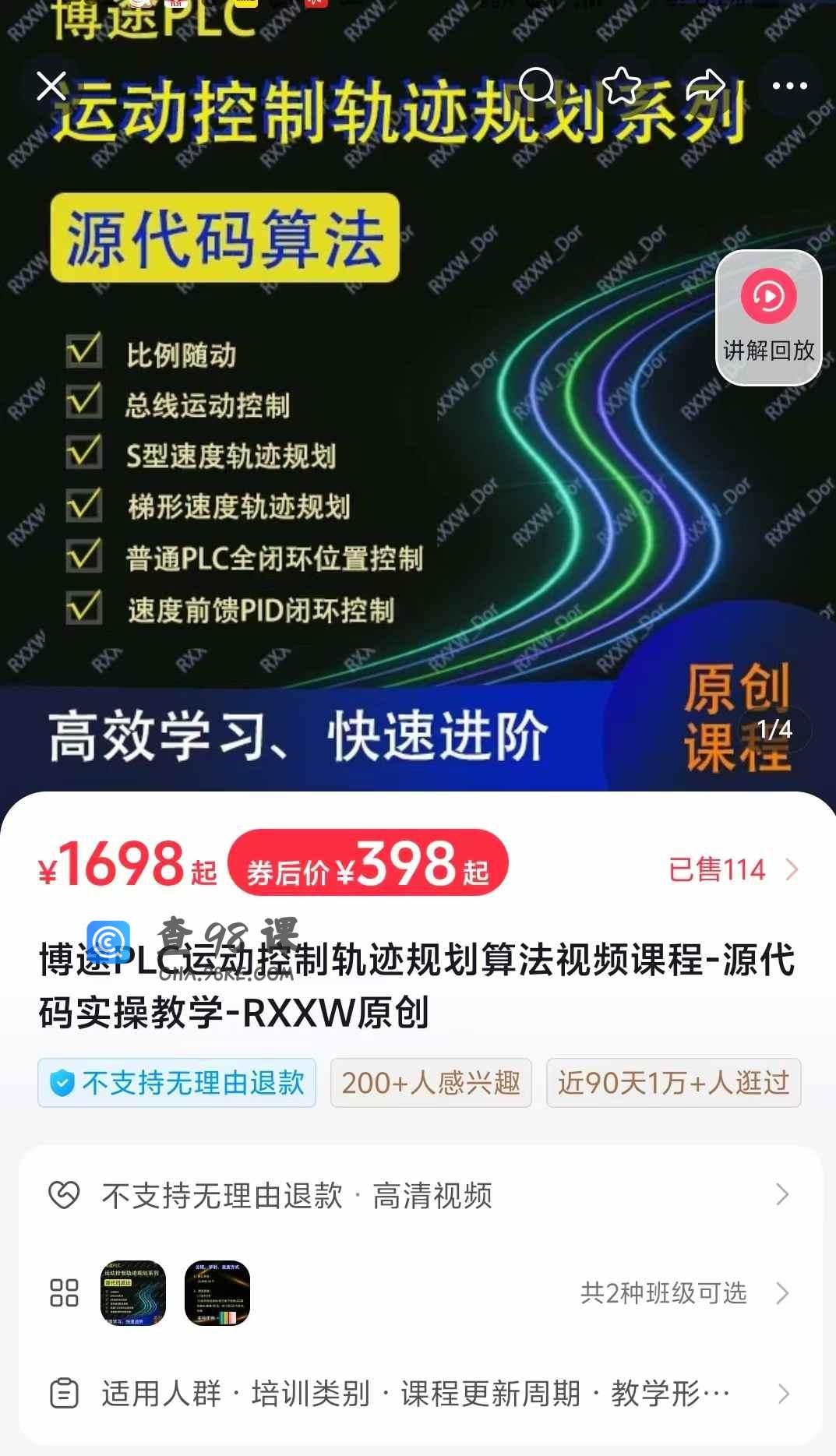Open the three-dot overflow menu

pos(789,86)
